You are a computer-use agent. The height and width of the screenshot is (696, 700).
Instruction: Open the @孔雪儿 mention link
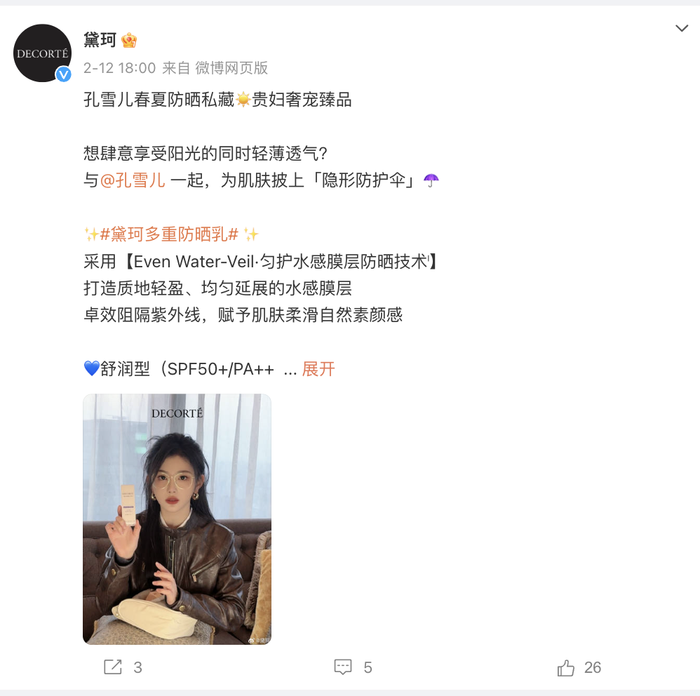pyautogui.click(x=132, y=181)
